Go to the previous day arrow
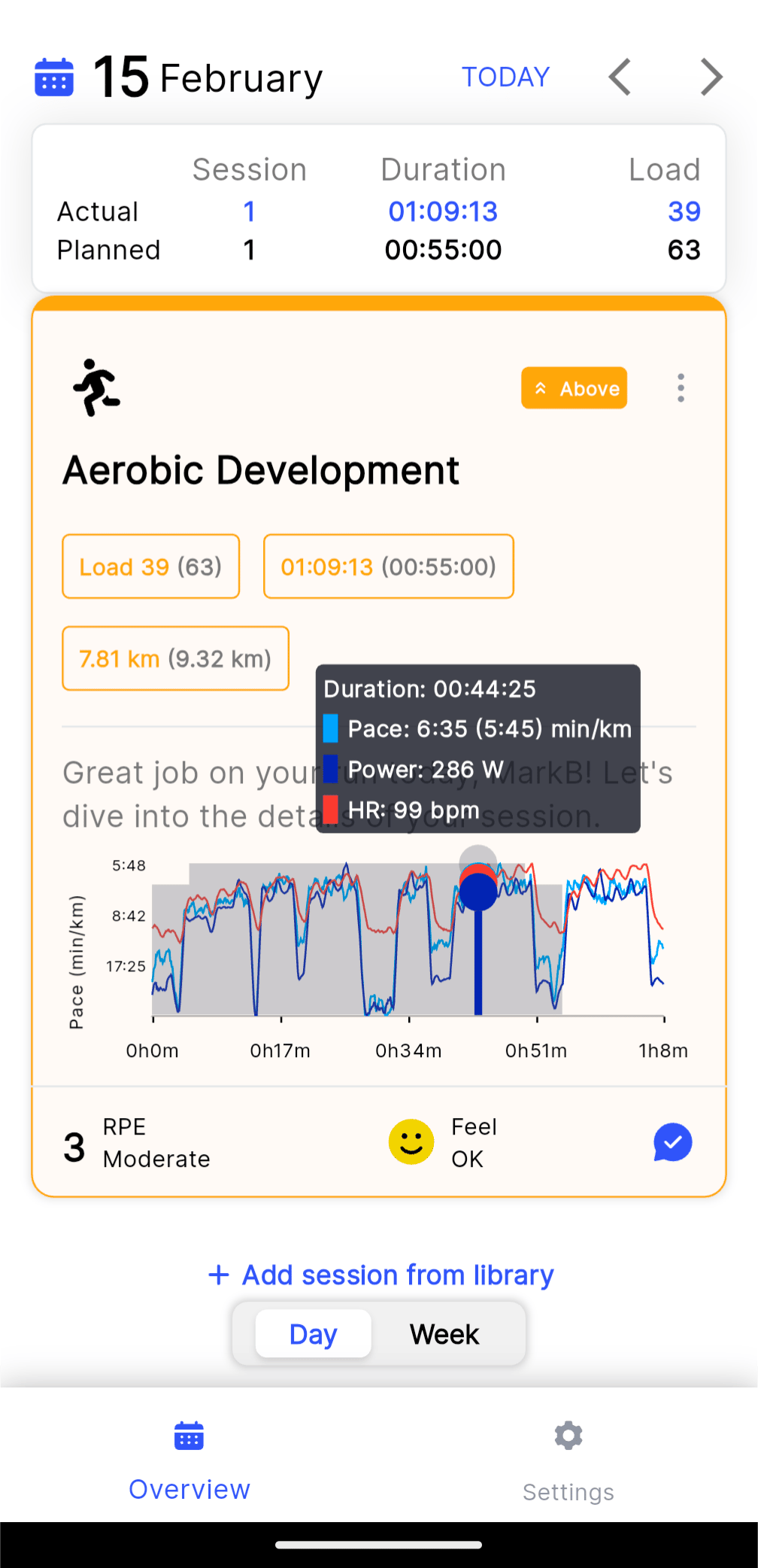This screenshot has height=1568, width=758. [620, 77]
